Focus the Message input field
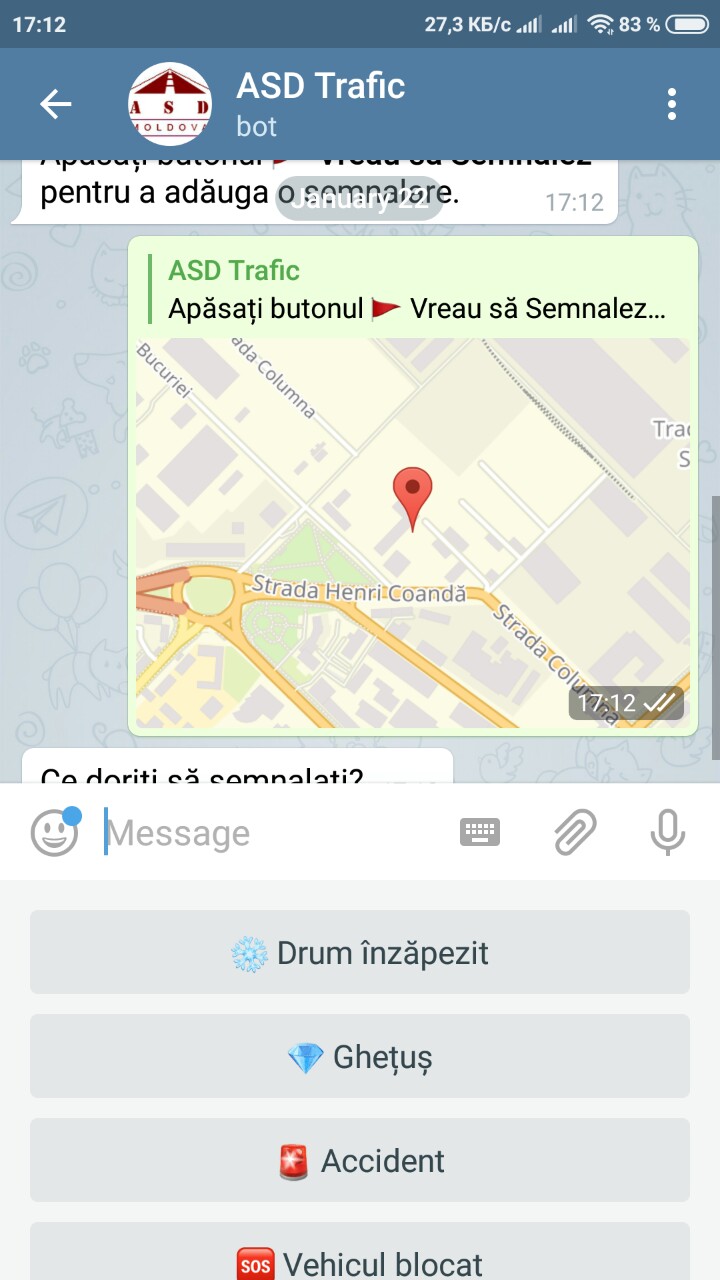Image resolution: width=720 pixels, height=1280 pixels. pyautogui.click(x=270, y=833)
